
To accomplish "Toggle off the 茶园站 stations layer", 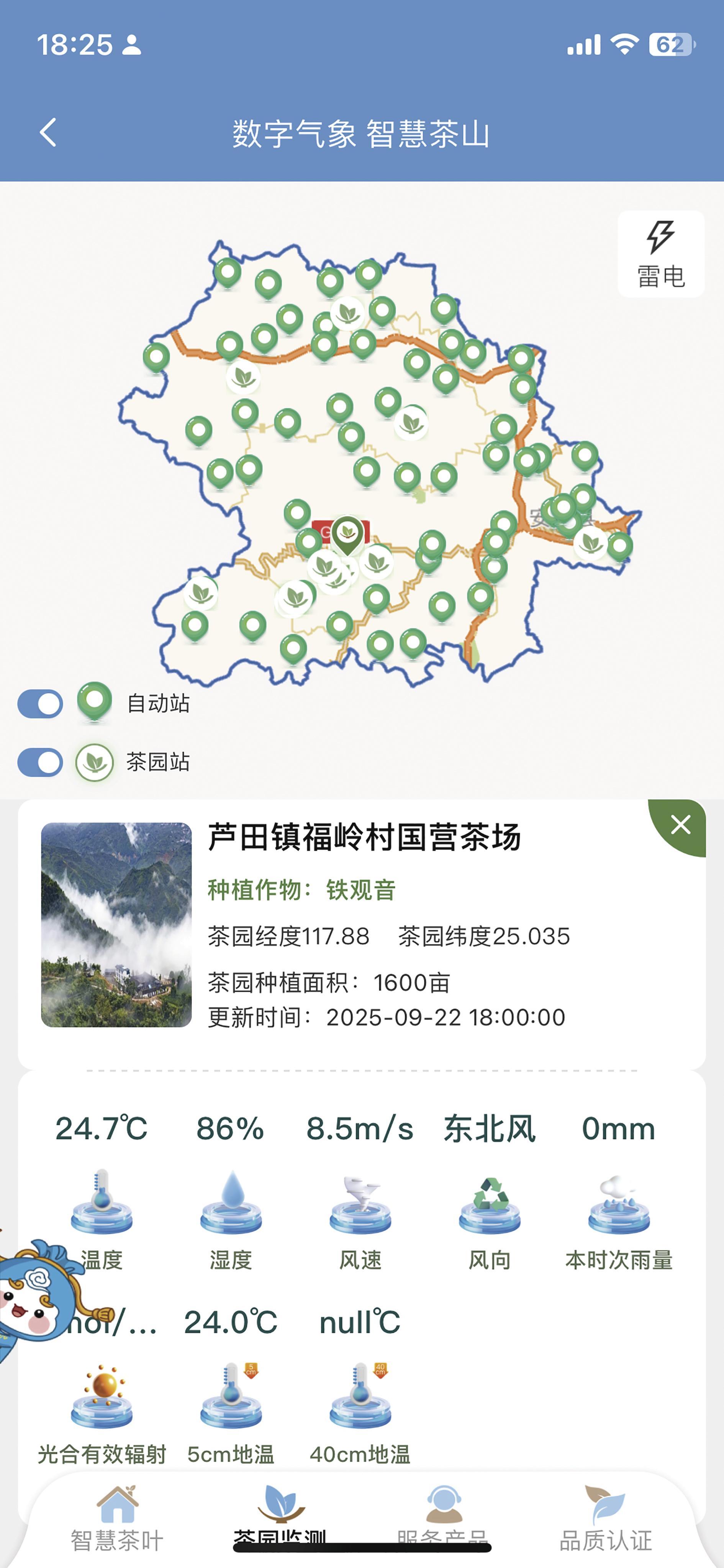I will tap(40, 762).
